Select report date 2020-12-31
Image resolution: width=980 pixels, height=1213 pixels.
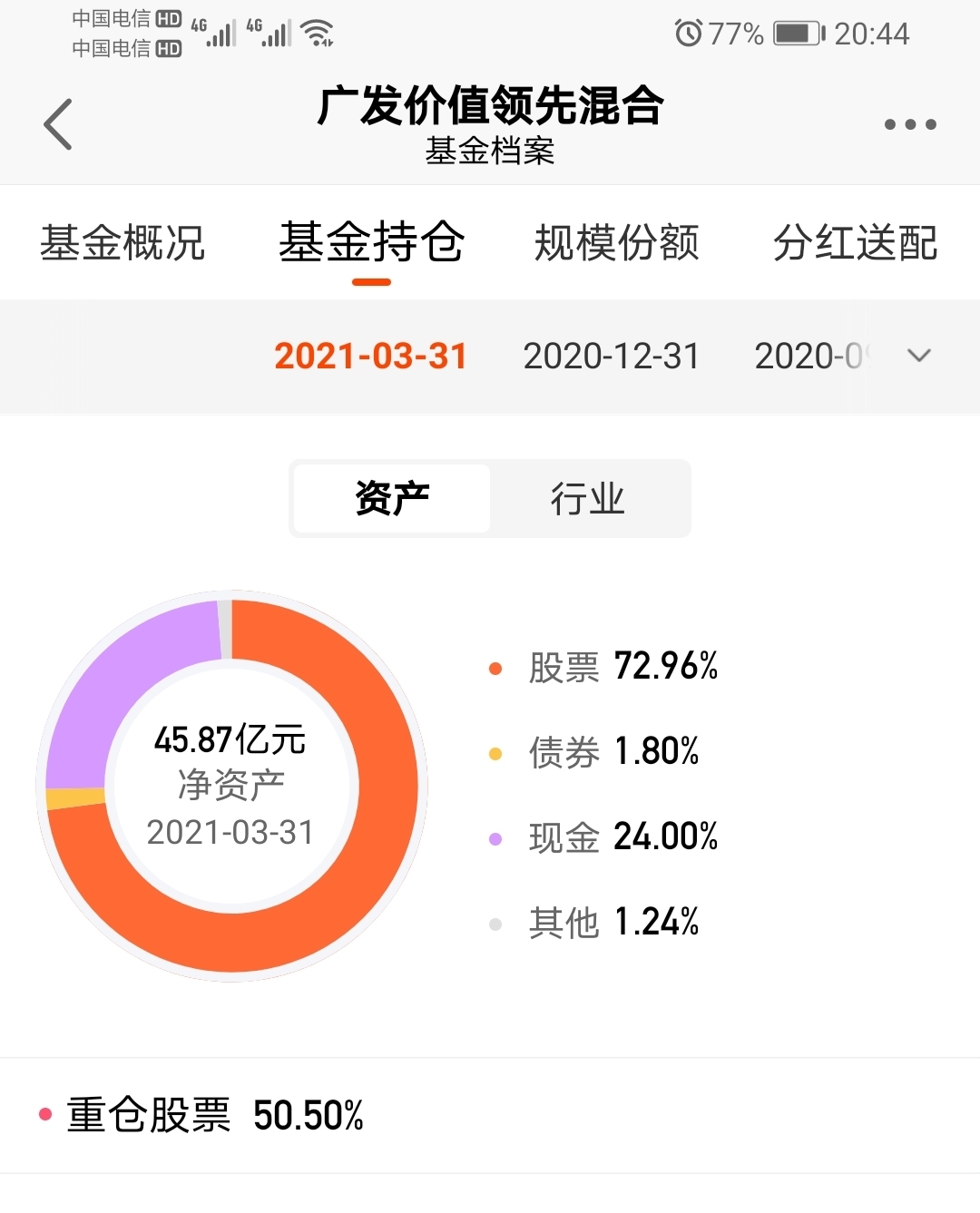(612, 357)
